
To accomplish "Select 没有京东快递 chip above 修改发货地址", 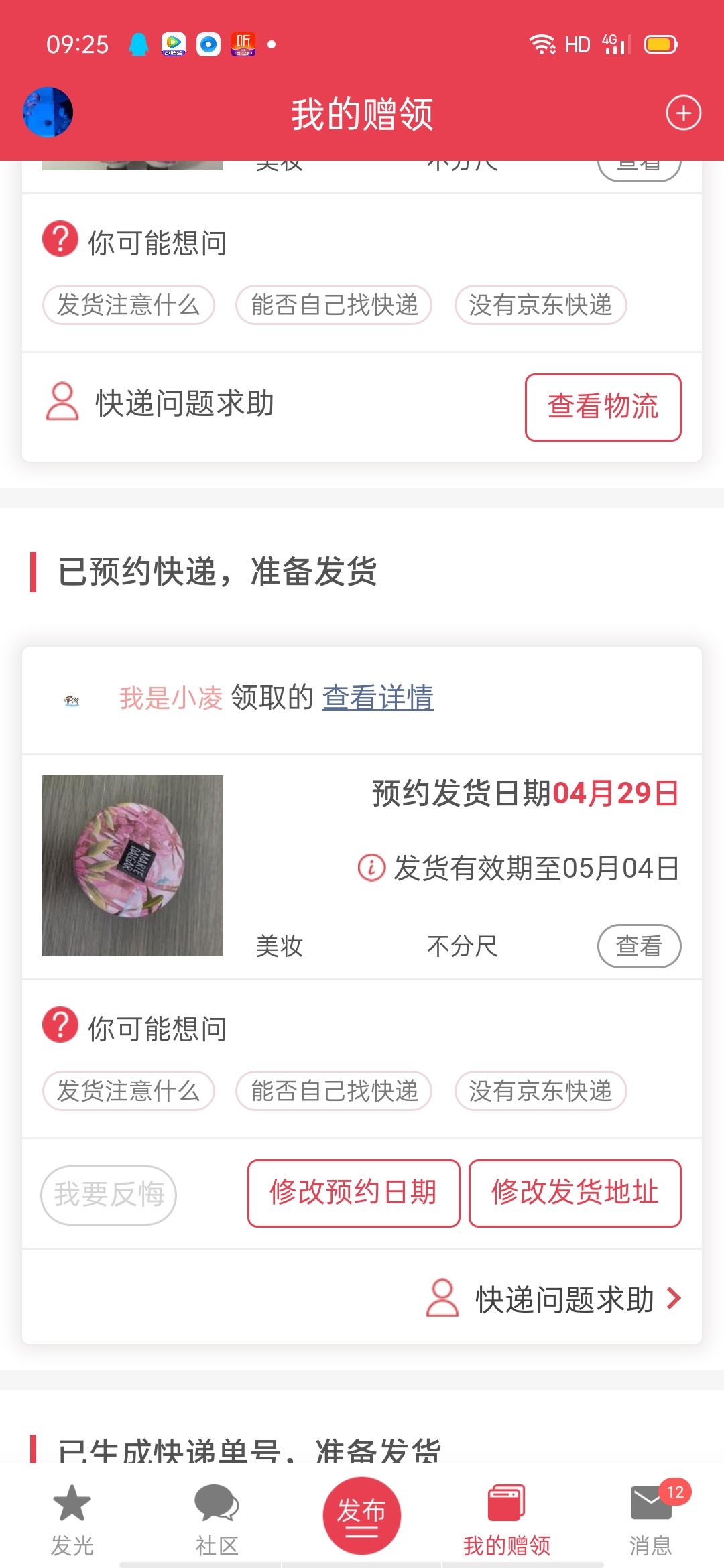I will tap(540, 1091).
